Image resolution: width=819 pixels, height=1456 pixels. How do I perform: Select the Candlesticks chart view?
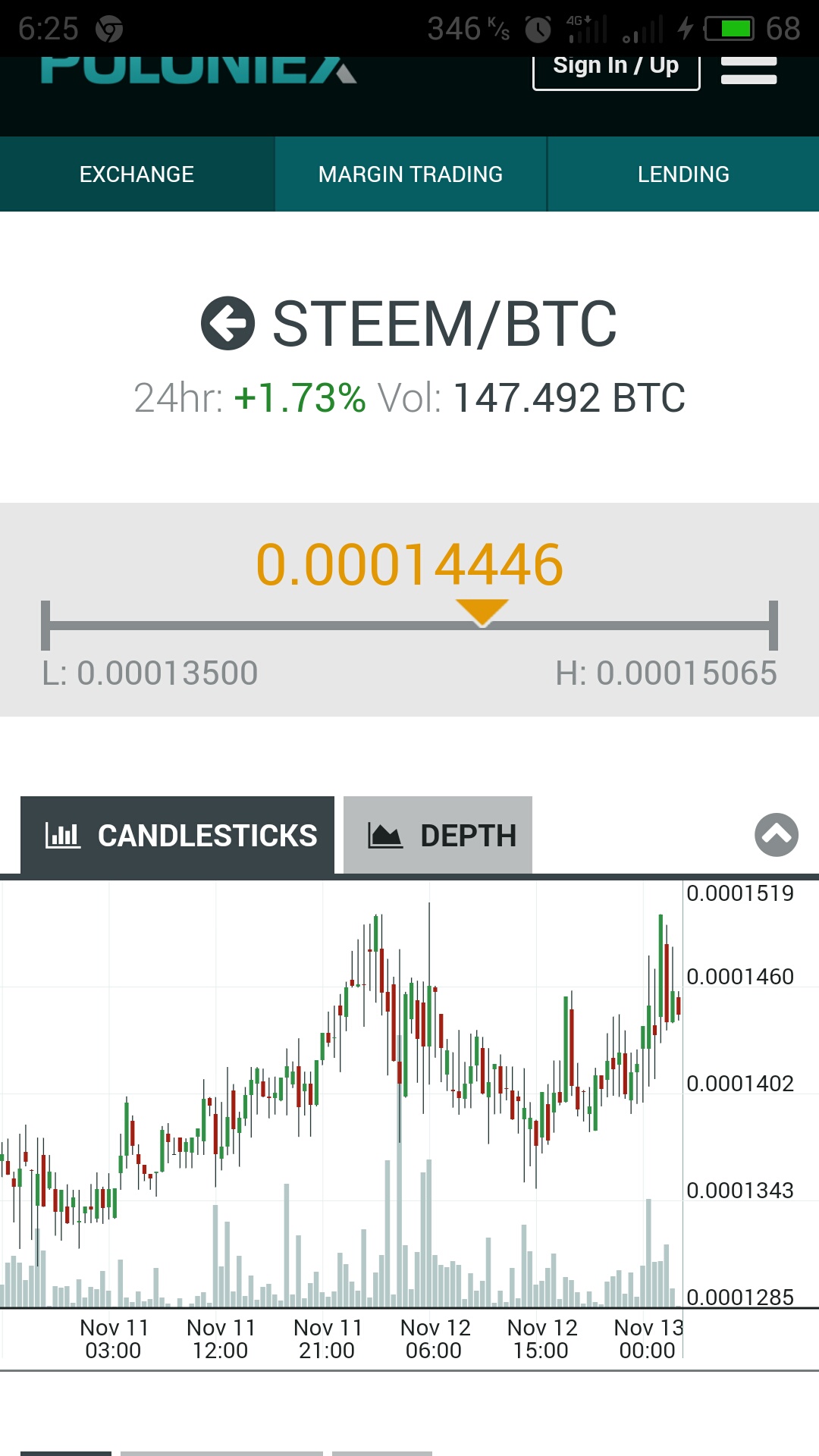(177, 835)
